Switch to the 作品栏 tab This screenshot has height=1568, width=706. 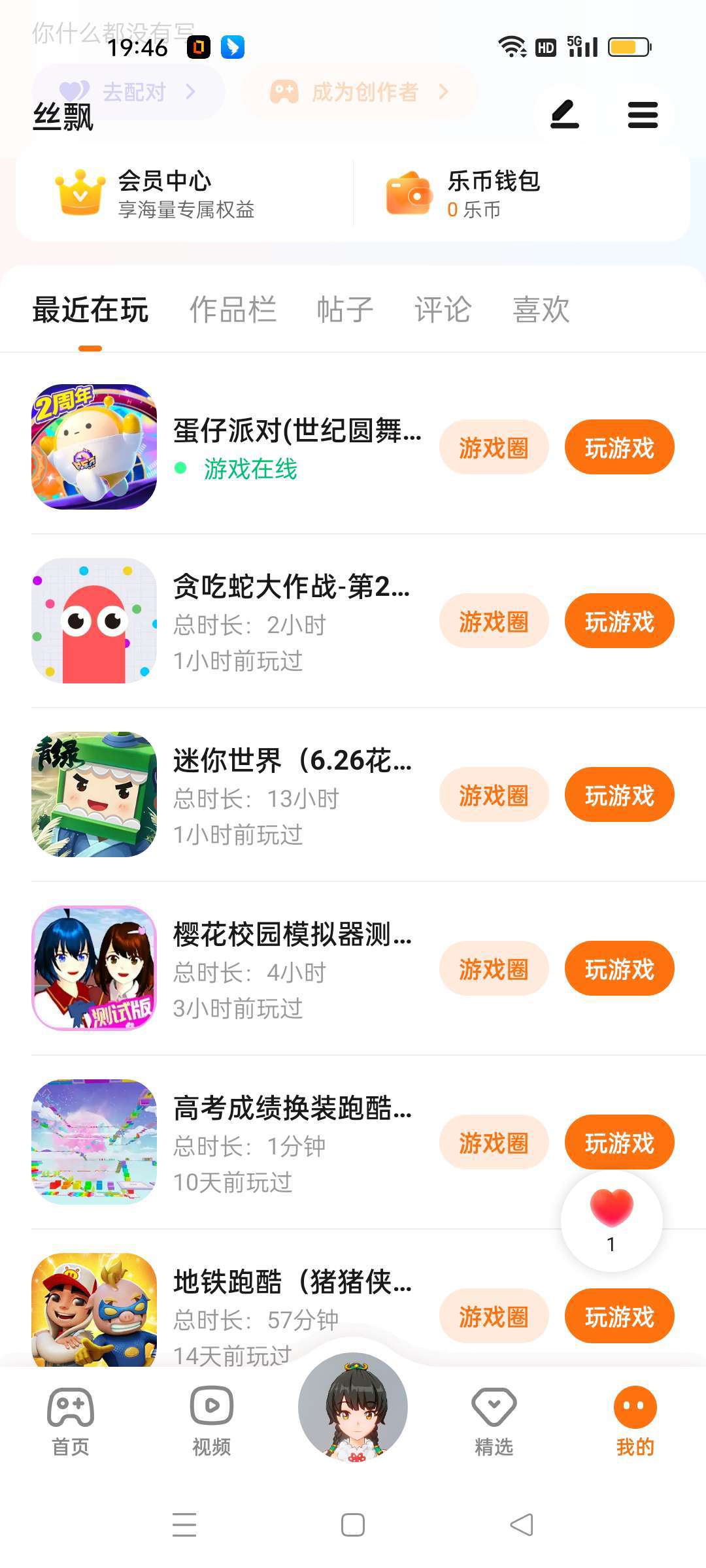coord(233,310)
